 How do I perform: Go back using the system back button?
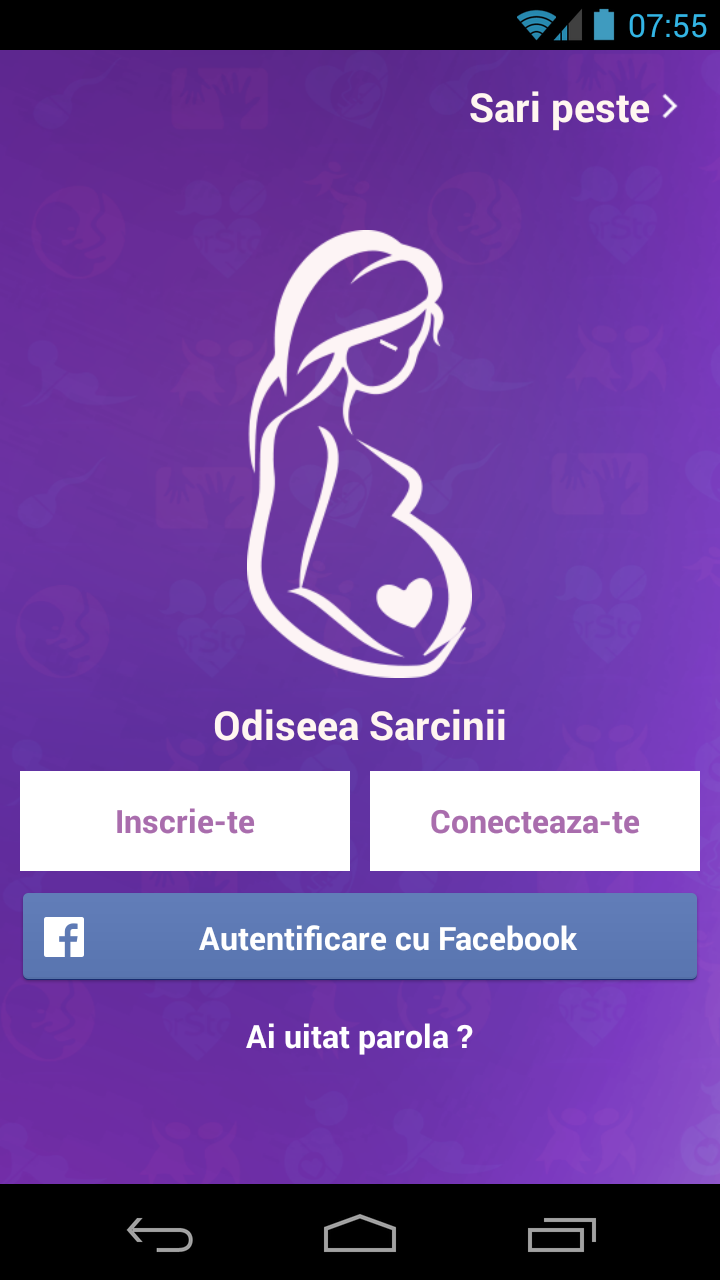[x=160, y=1234]
